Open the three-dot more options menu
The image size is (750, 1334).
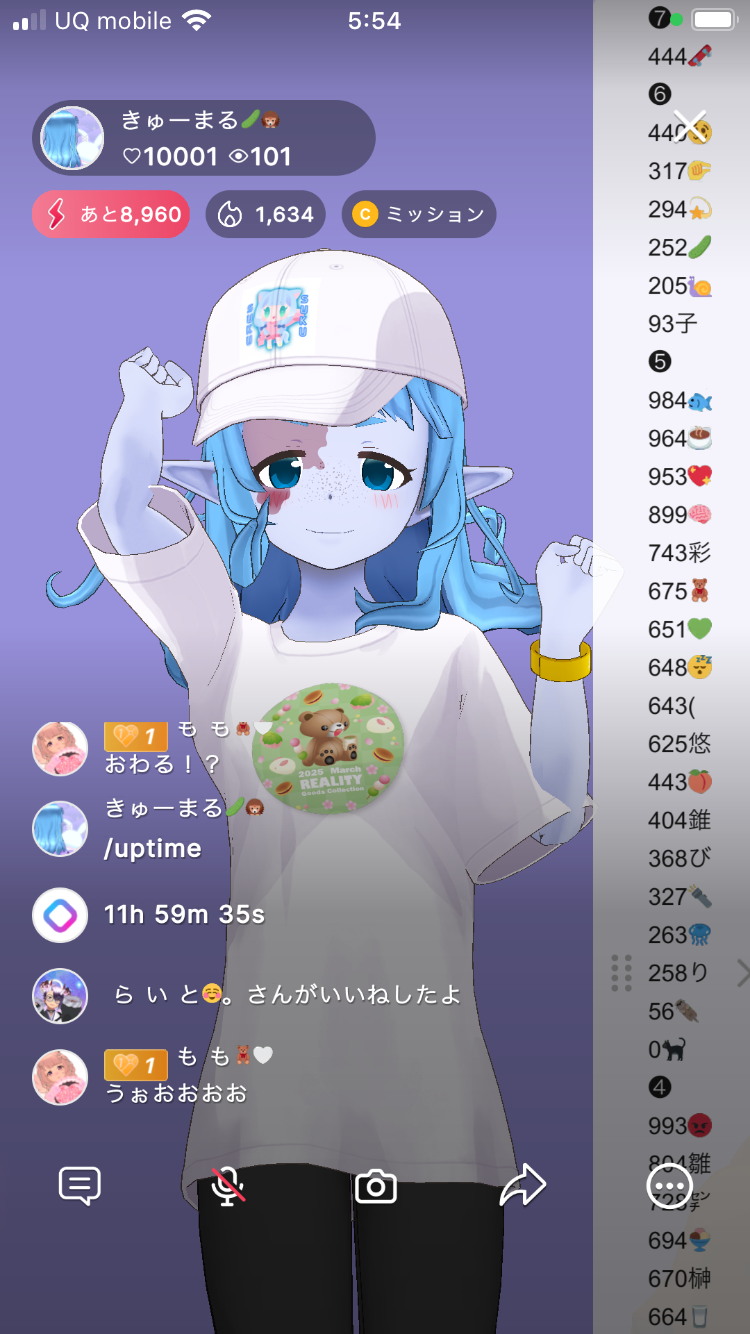pos(669,1186)
